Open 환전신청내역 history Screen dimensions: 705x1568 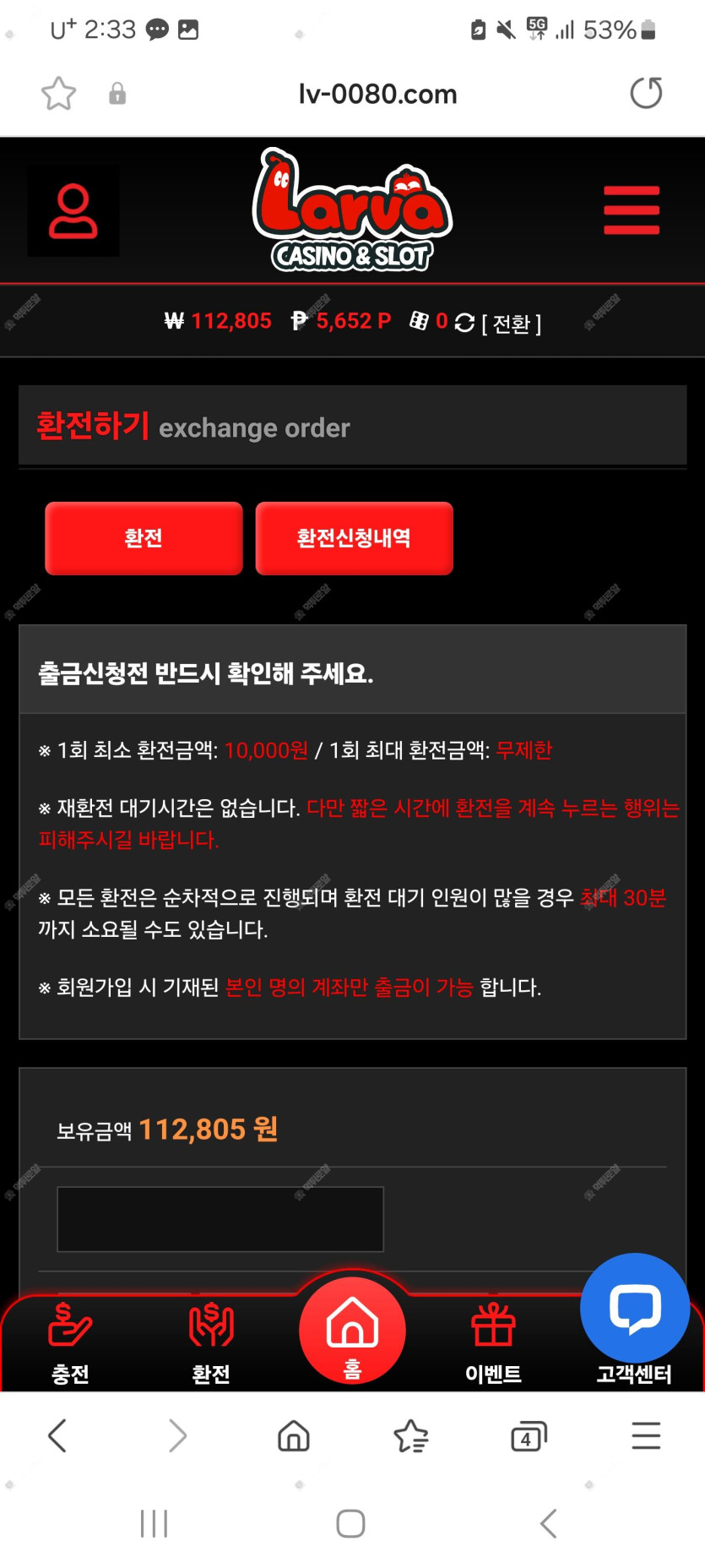[354, 538]
